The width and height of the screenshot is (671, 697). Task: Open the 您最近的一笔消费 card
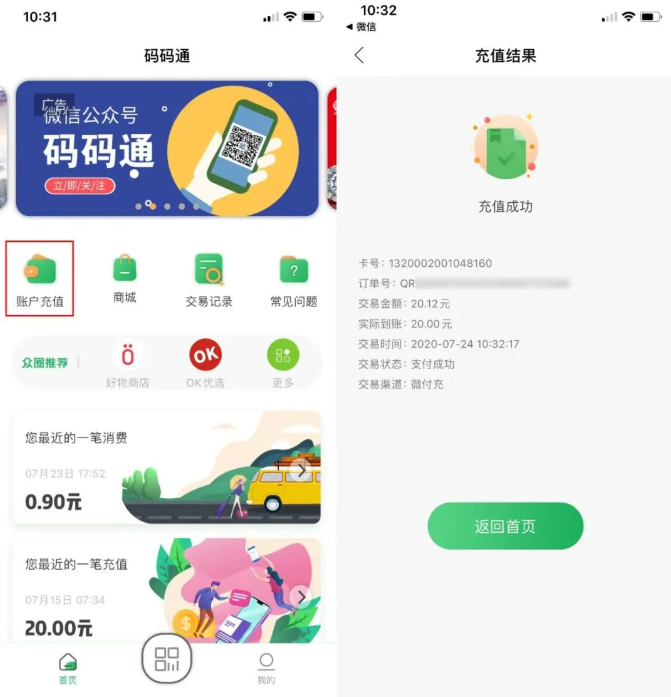tap(167, 467)
